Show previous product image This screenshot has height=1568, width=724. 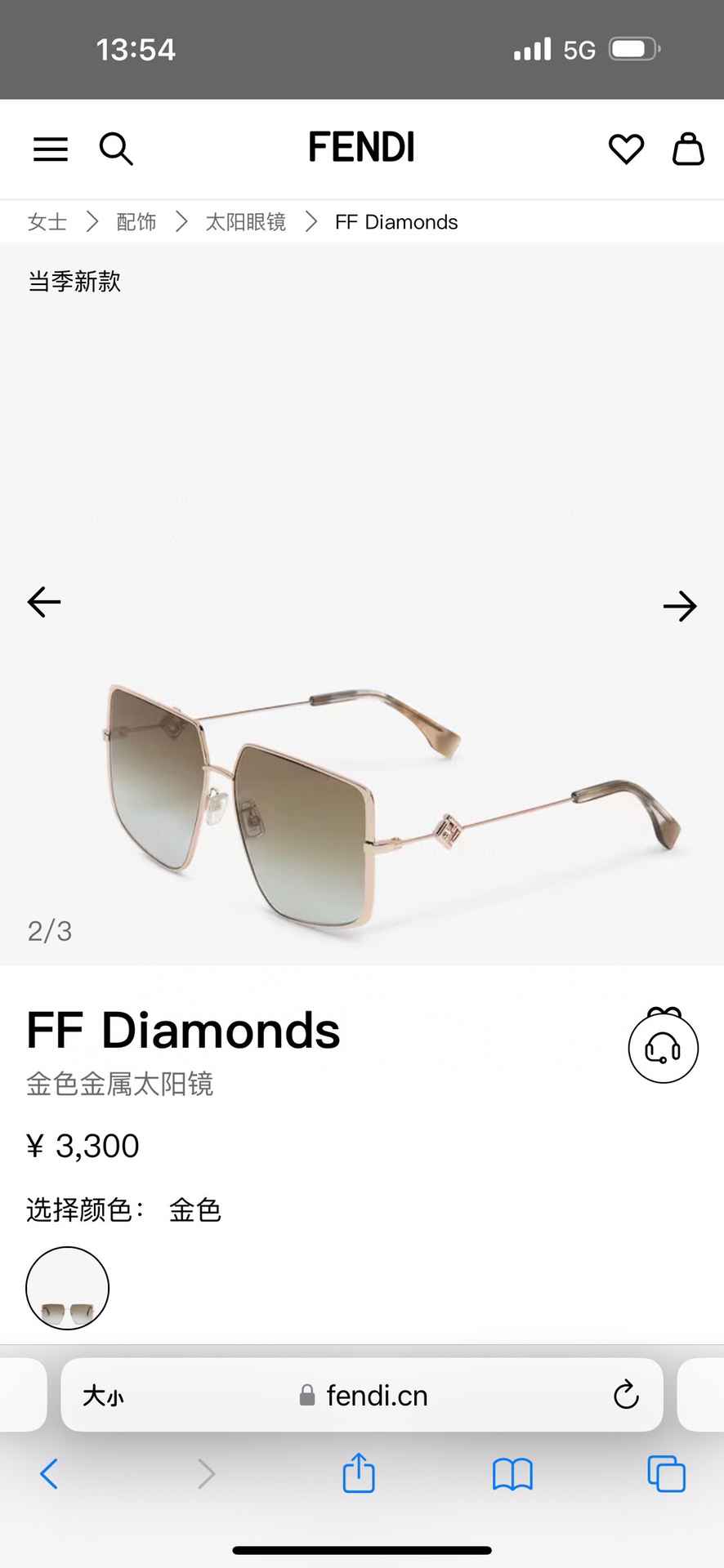[x=44, y=602]
